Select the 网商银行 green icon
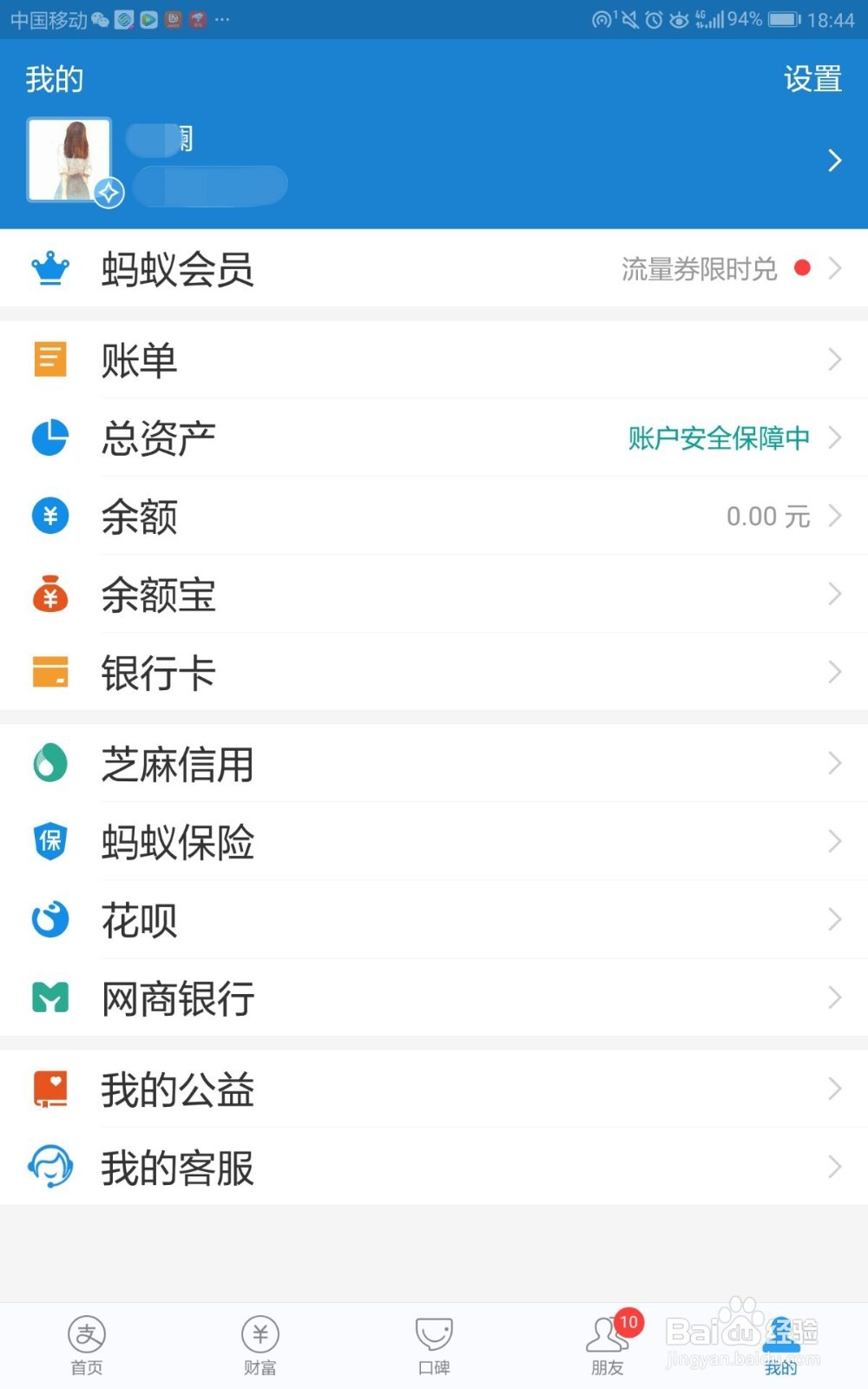 coord(49,997)
